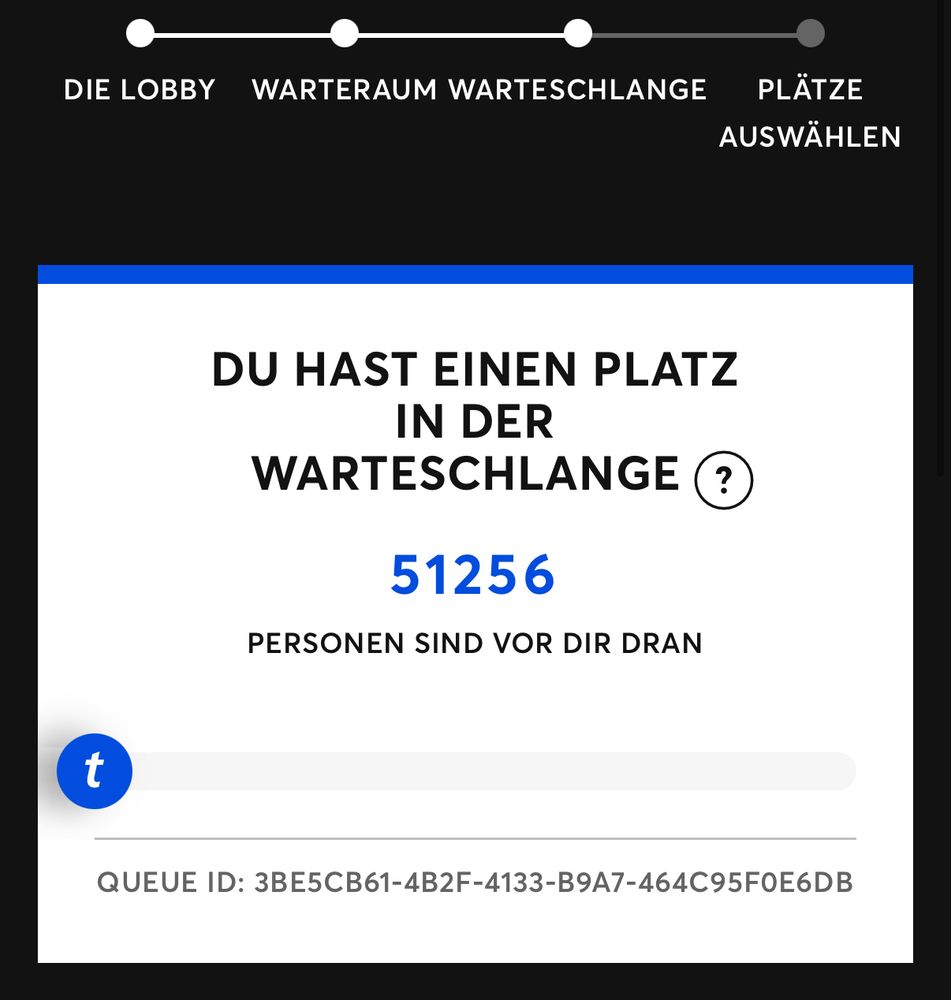The height and width of the screenshot is (1000, 951).
Task: Open the question mark help next to Warteschlange
Action: (x=723, y=480)
